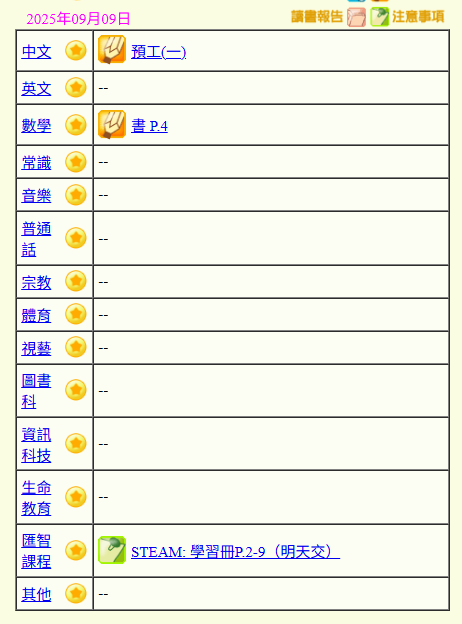Open the 體育 subject link

point(36,315)
